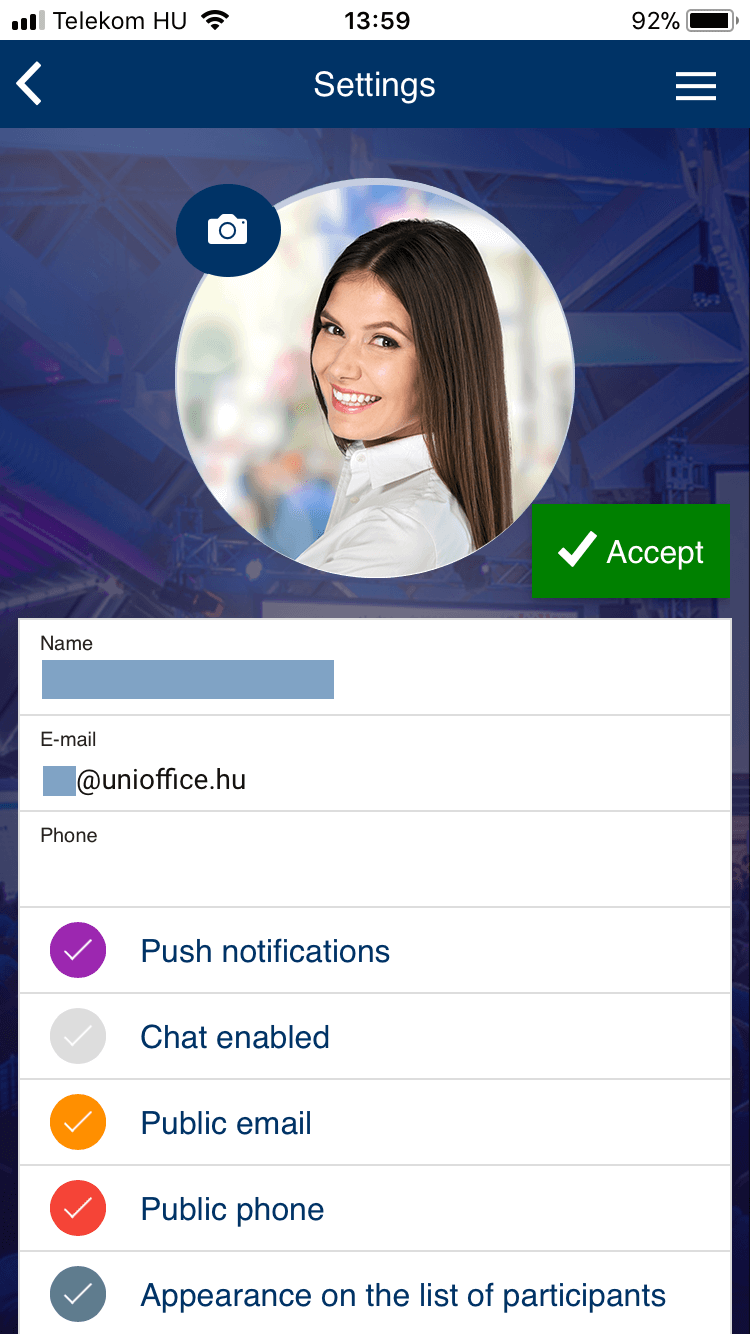Tap the green checkmark inside Accept
Image resolution: width=750 pixels, height=1334 pixels.
(x=575, y=549)
